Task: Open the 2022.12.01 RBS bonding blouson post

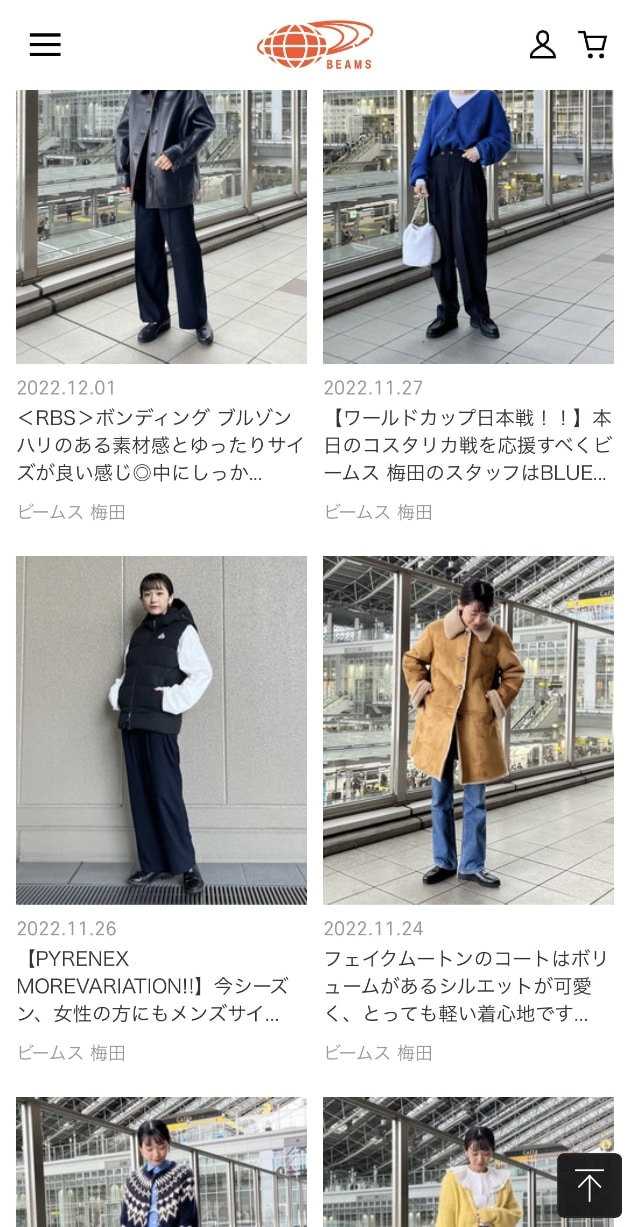Action: pyautogui.click(x=161, y=444)
